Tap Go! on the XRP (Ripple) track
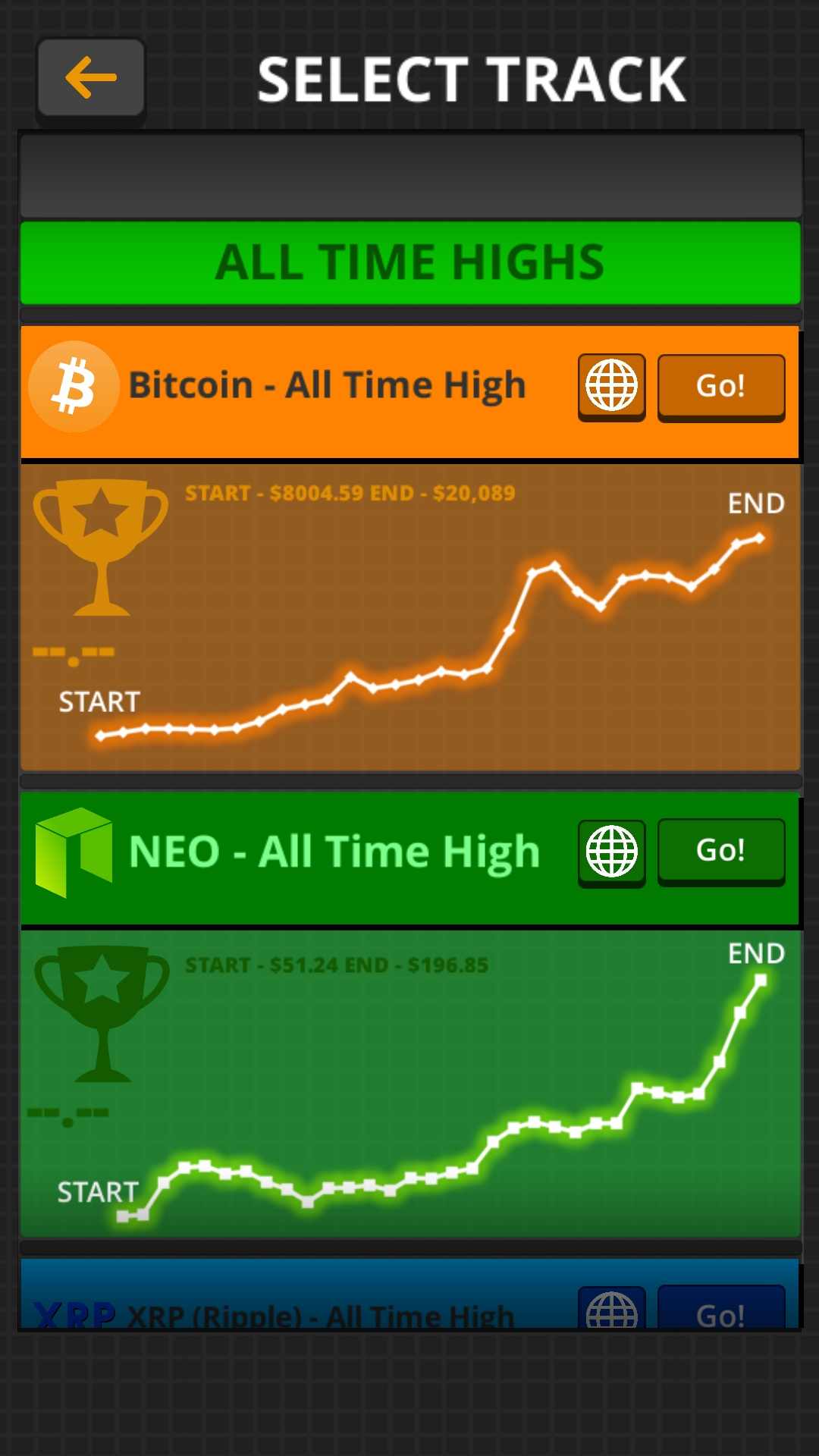Viewport: 819px width, 1456px height. pyautogui.click(x=721, y=1307)
